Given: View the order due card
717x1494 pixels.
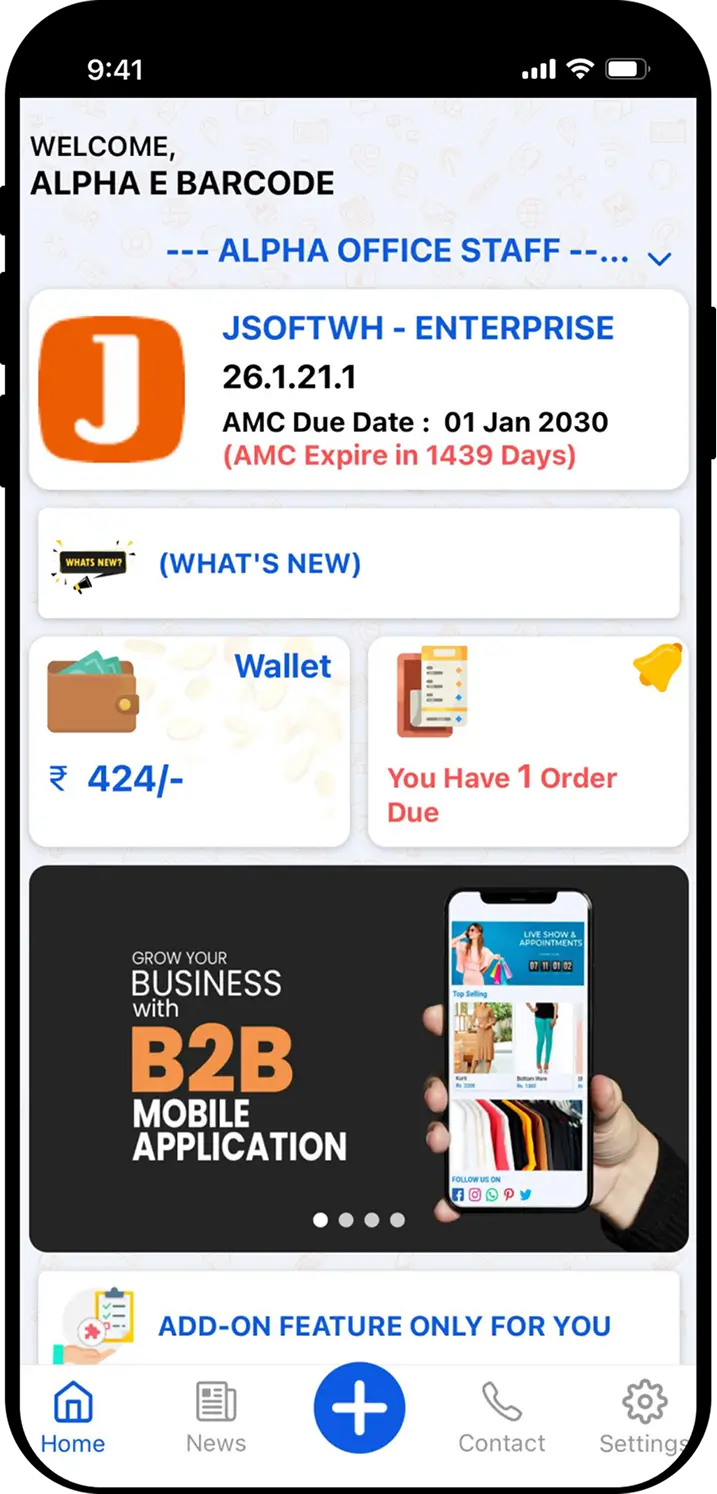Looking at the screenshot, I should pyautogui.click(x=527, y=741).
